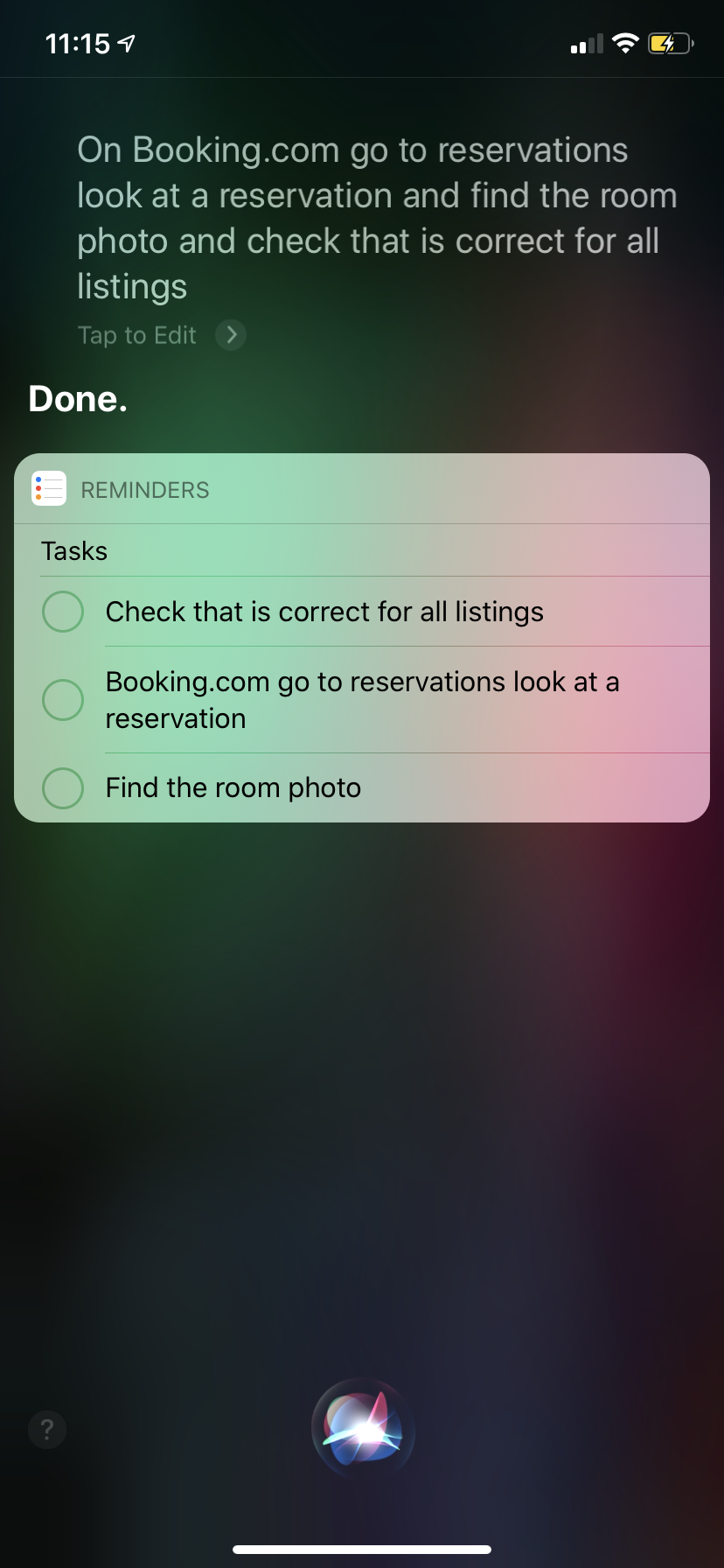
Task: Activate the Siri orb to speak again
Action: tap(363, 1430)
